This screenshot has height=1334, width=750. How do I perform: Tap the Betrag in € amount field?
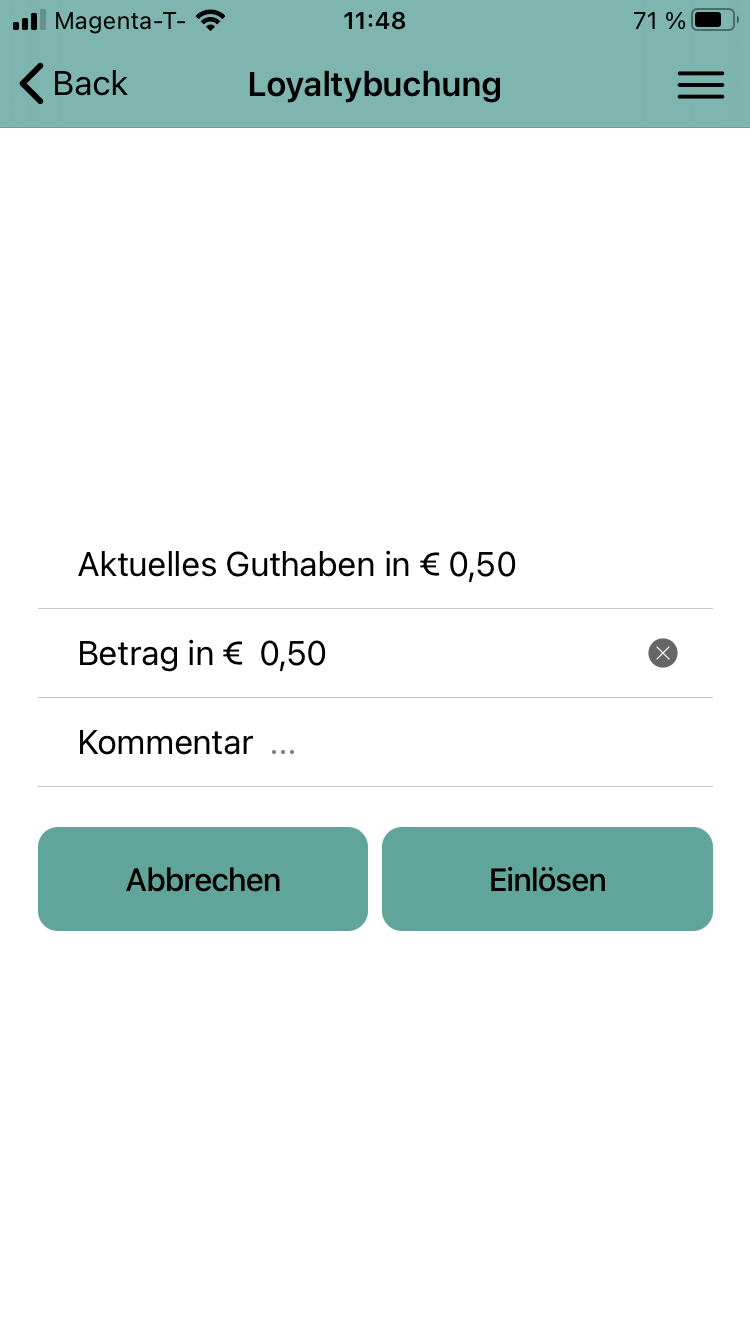coord(375,654)
